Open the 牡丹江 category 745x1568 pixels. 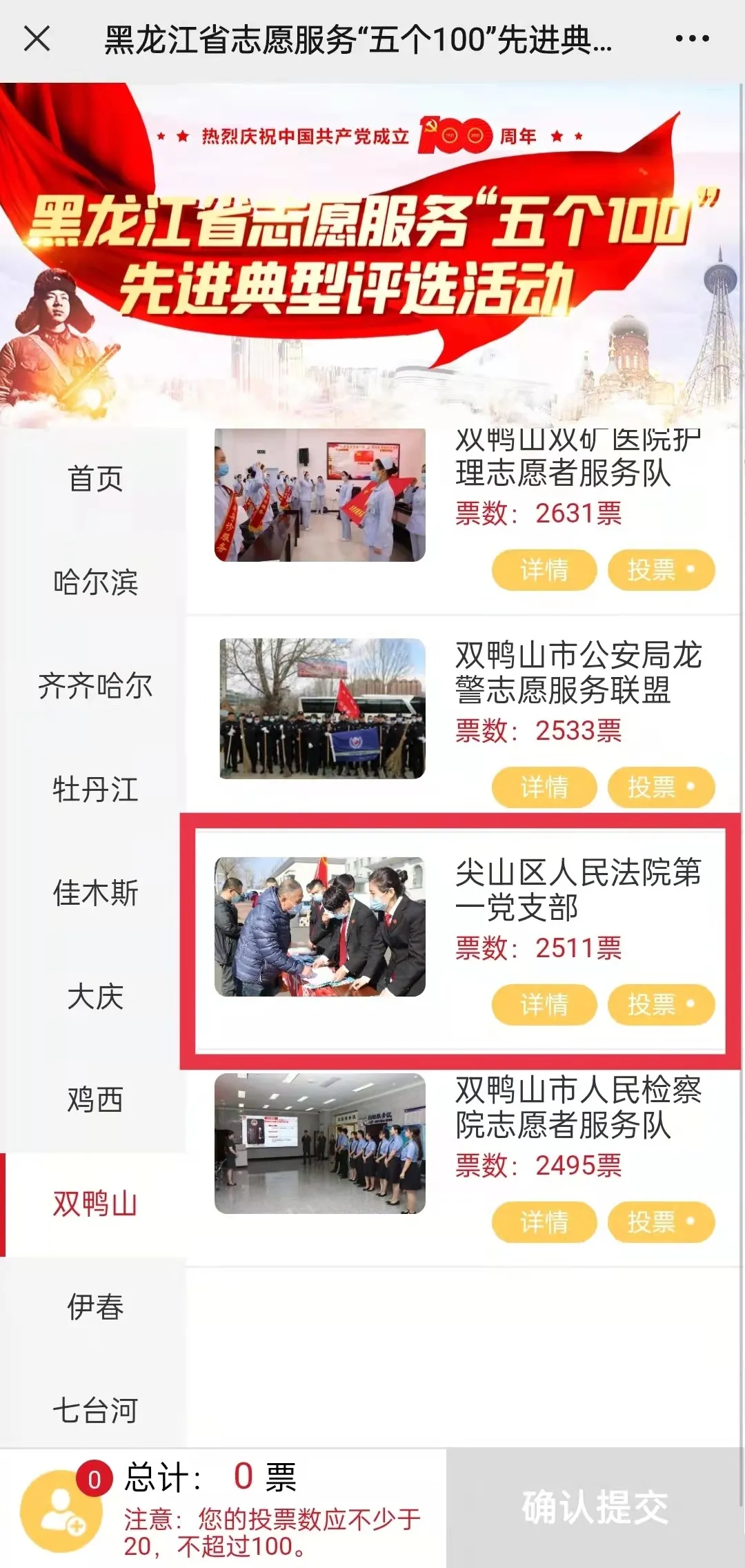95,790
